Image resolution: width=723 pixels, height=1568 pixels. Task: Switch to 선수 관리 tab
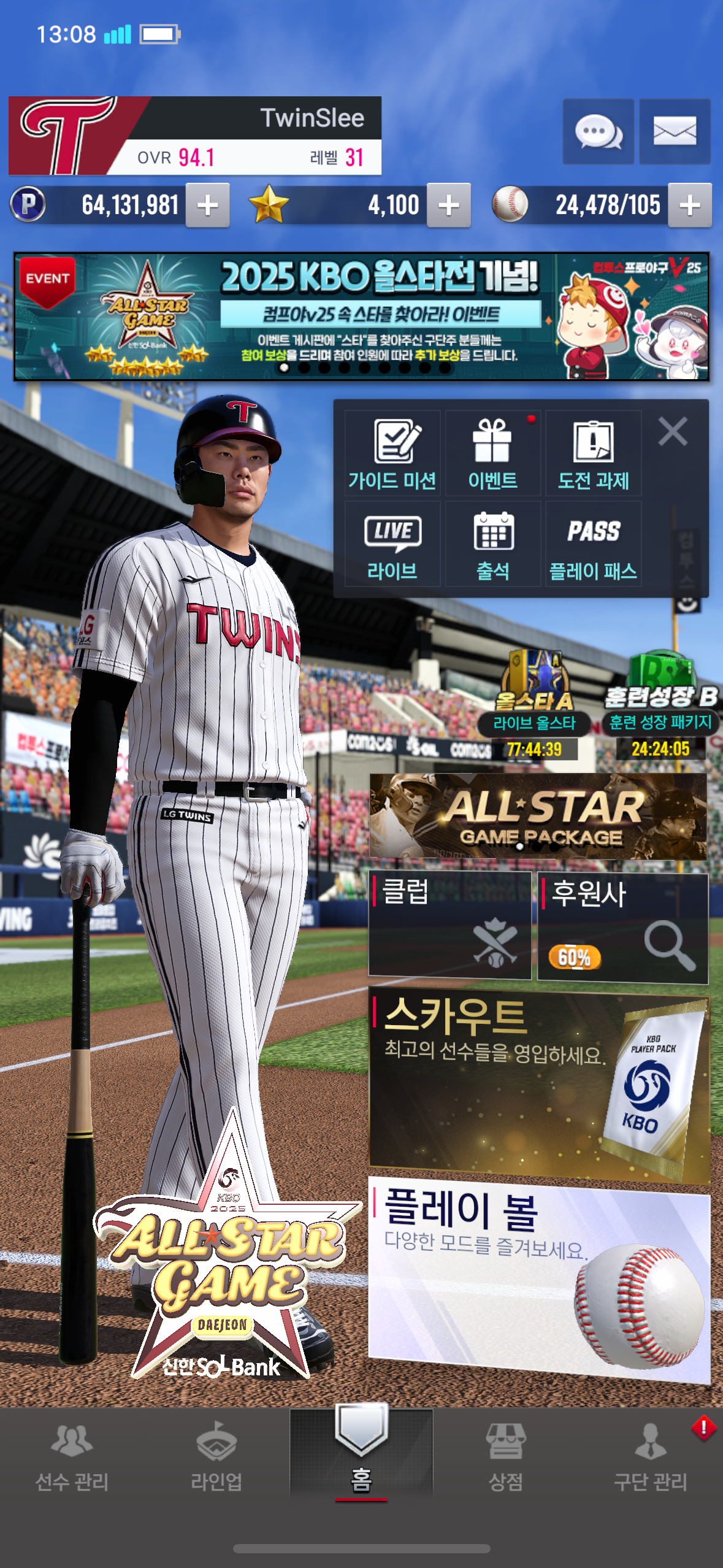point(72,1459)
